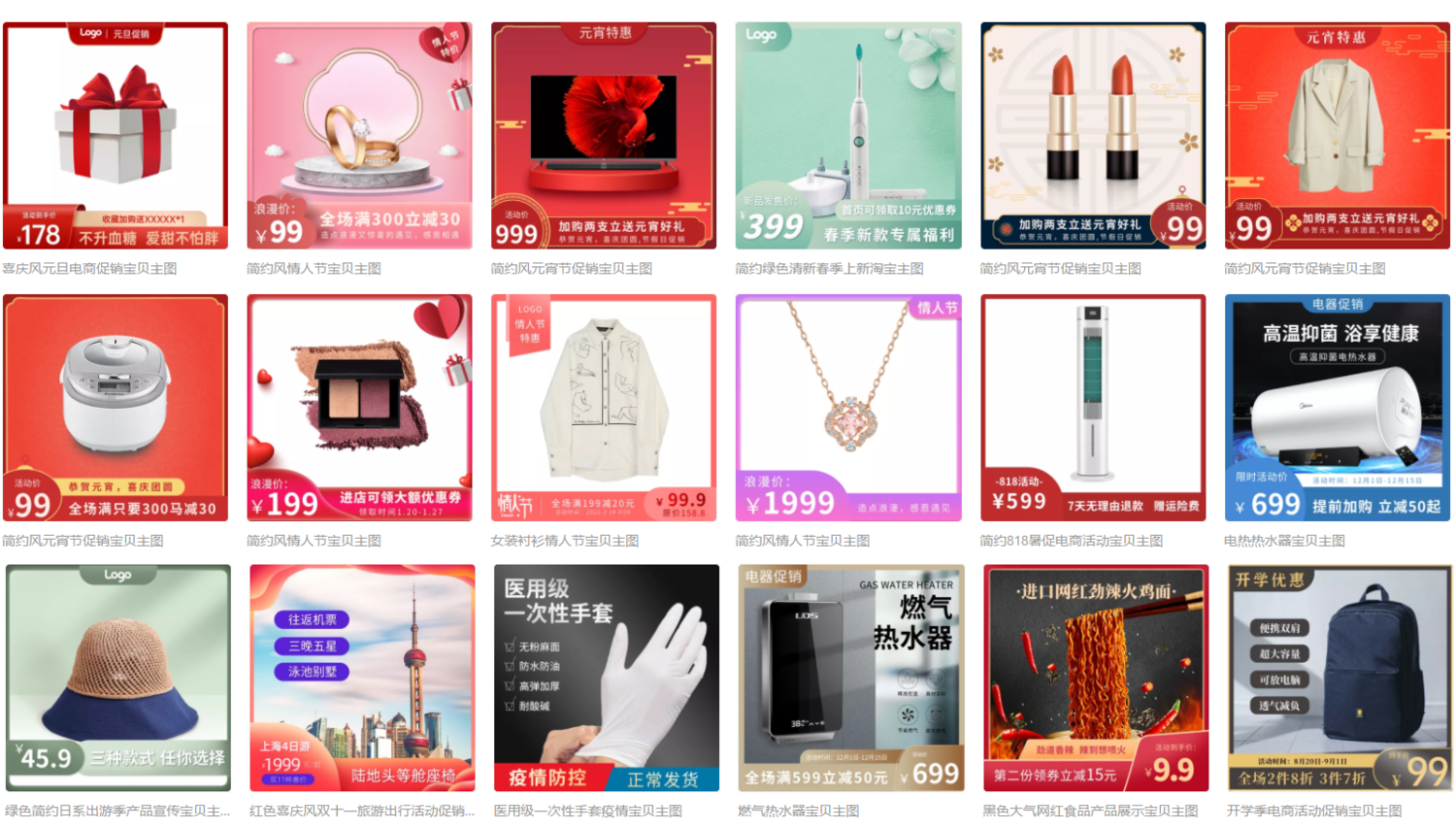
Task: Open the pink necklace Valentine's template
Action: click(848, 408)
